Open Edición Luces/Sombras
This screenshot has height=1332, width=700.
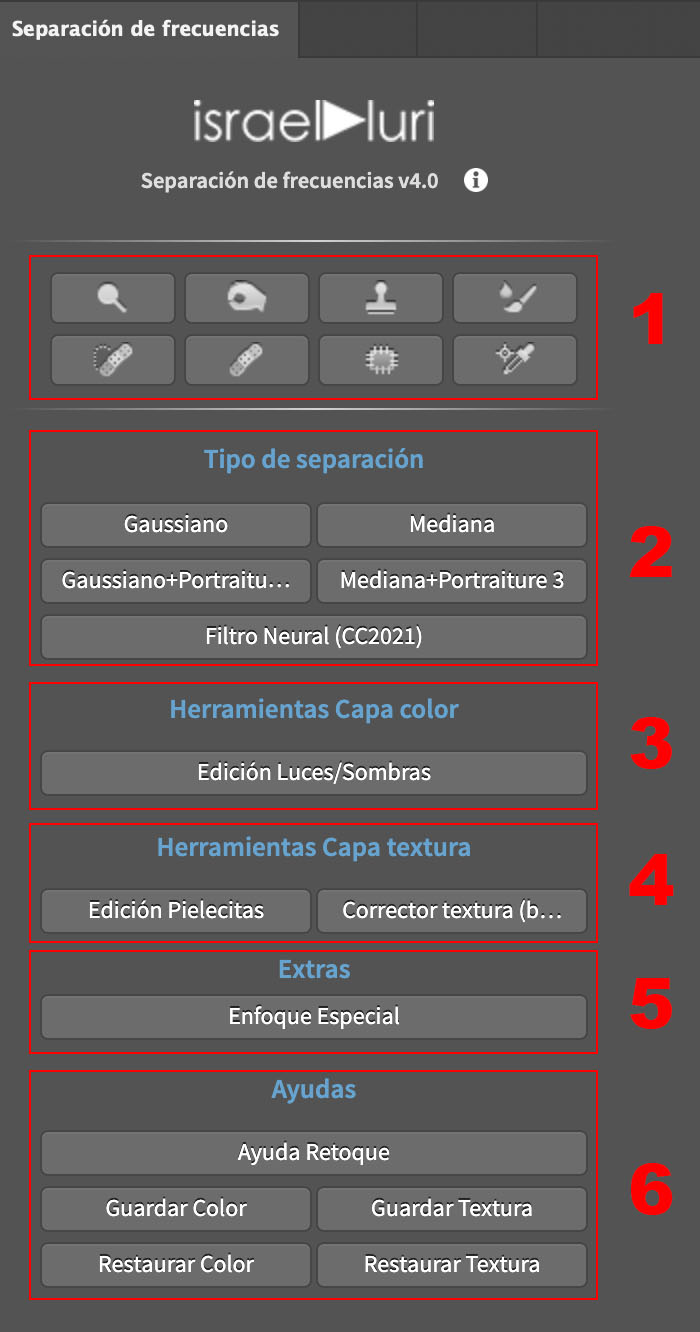[314, 773]
